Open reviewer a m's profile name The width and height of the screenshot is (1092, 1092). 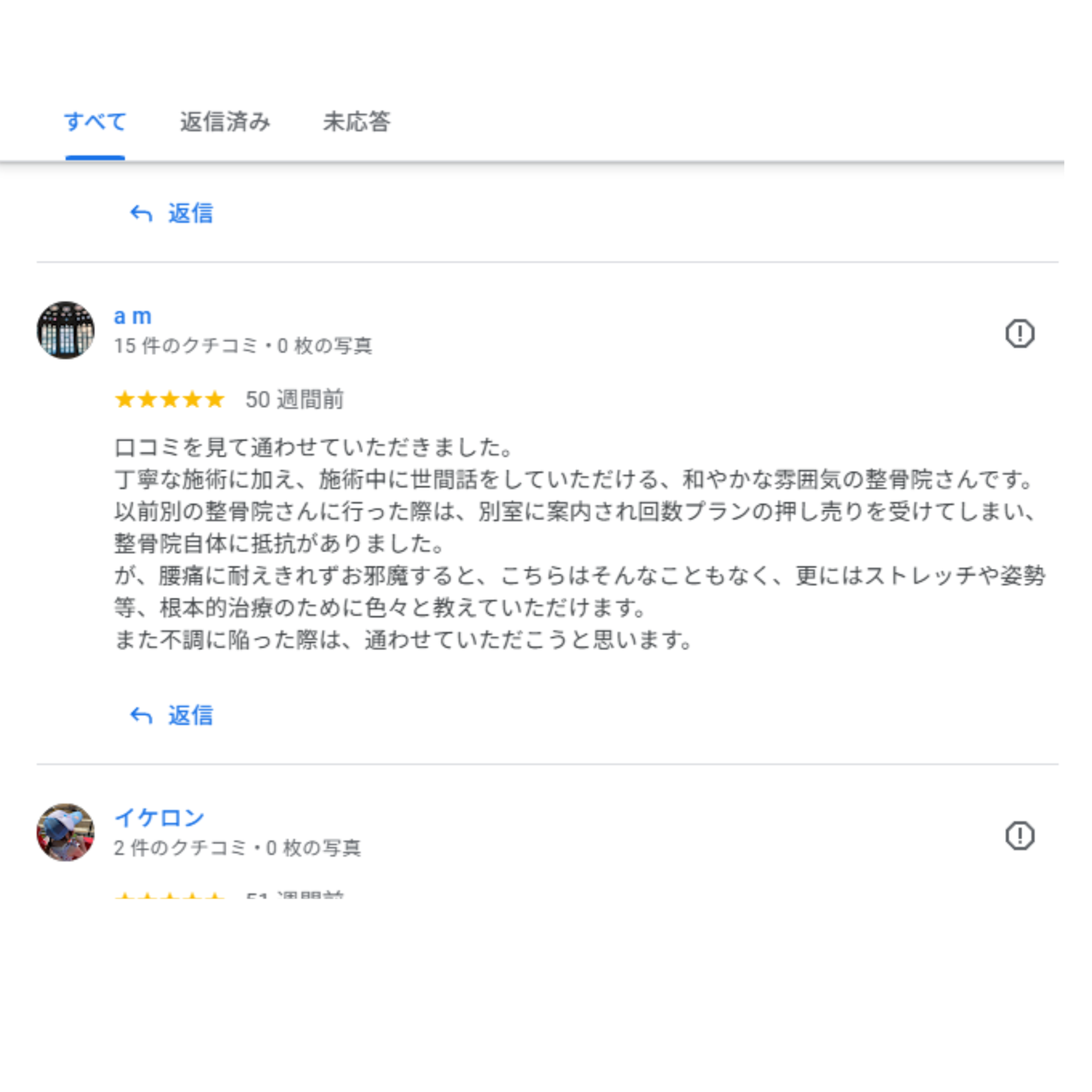[133, 317]
